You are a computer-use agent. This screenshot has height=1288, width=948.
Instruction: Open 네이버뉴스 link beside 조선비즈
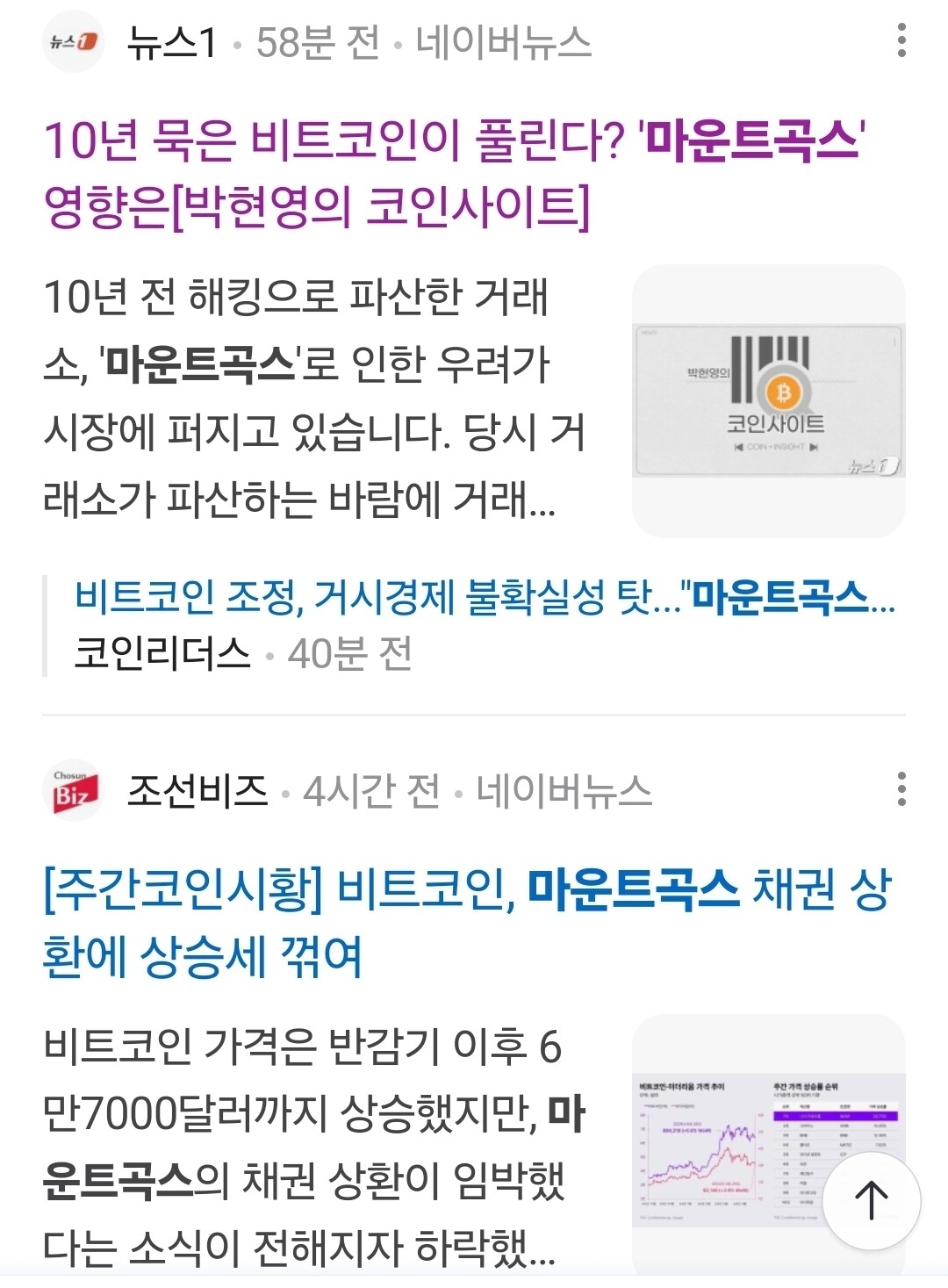click(566, 792)
